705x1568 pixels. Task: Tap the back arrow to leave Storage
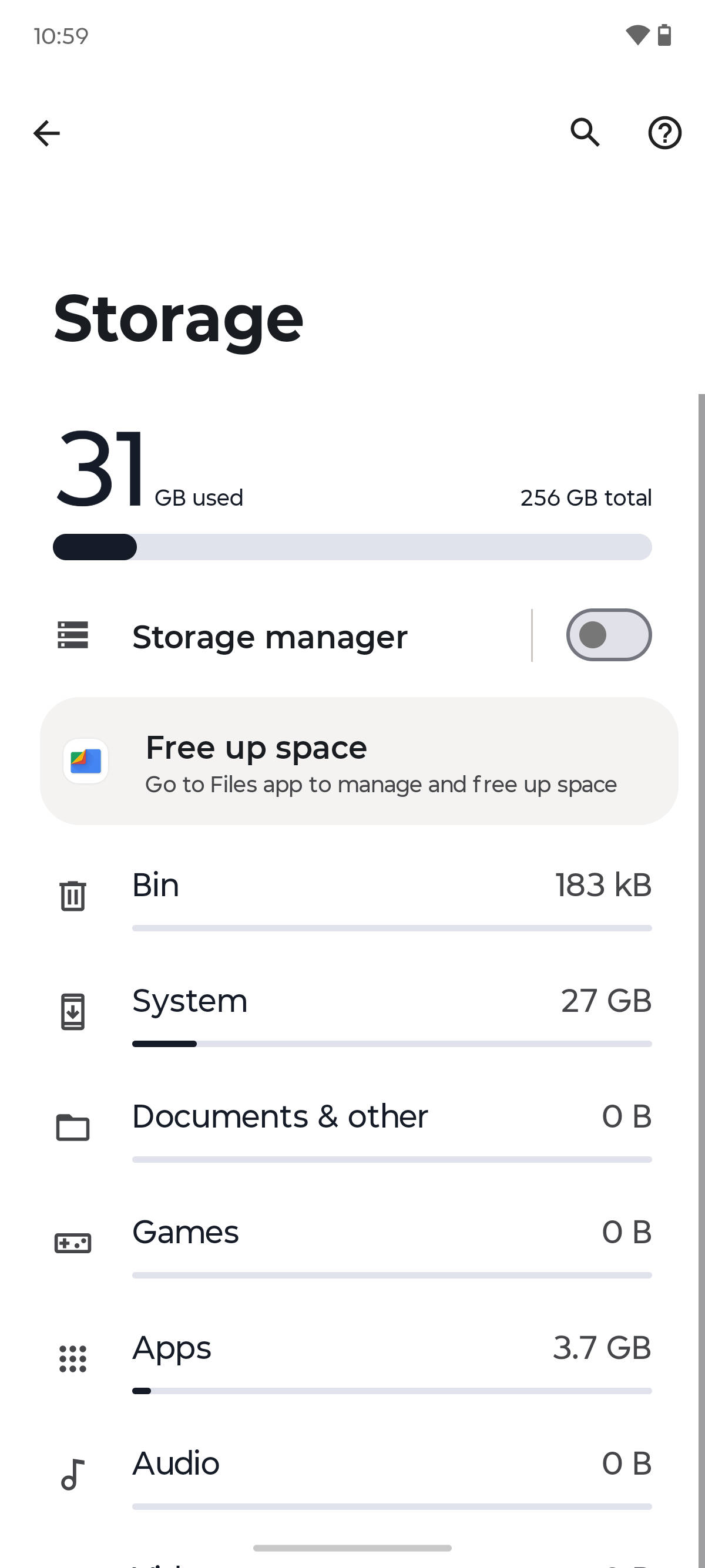click(47, 133)
